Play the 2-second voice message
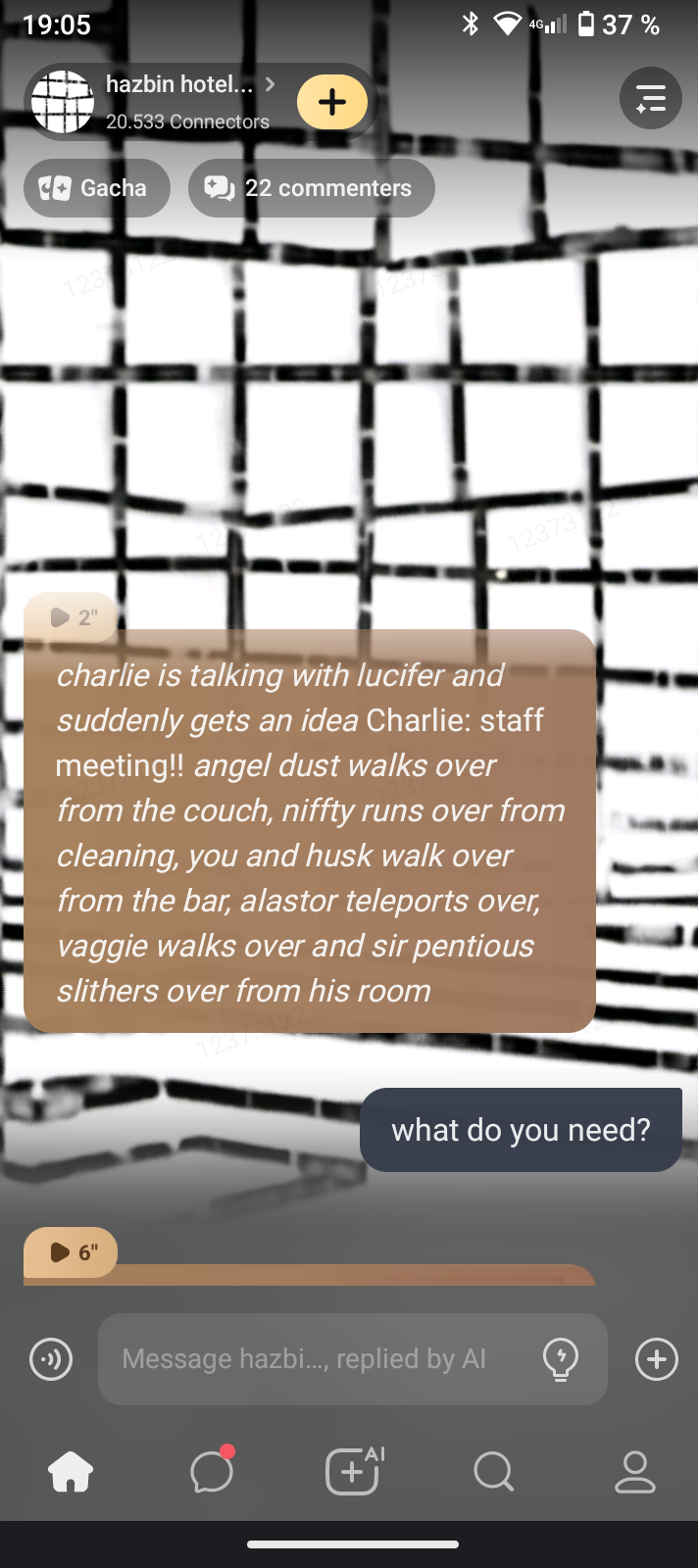Image resolution: width=698 pixels, height=1568 pixels. tap(71, 617)
